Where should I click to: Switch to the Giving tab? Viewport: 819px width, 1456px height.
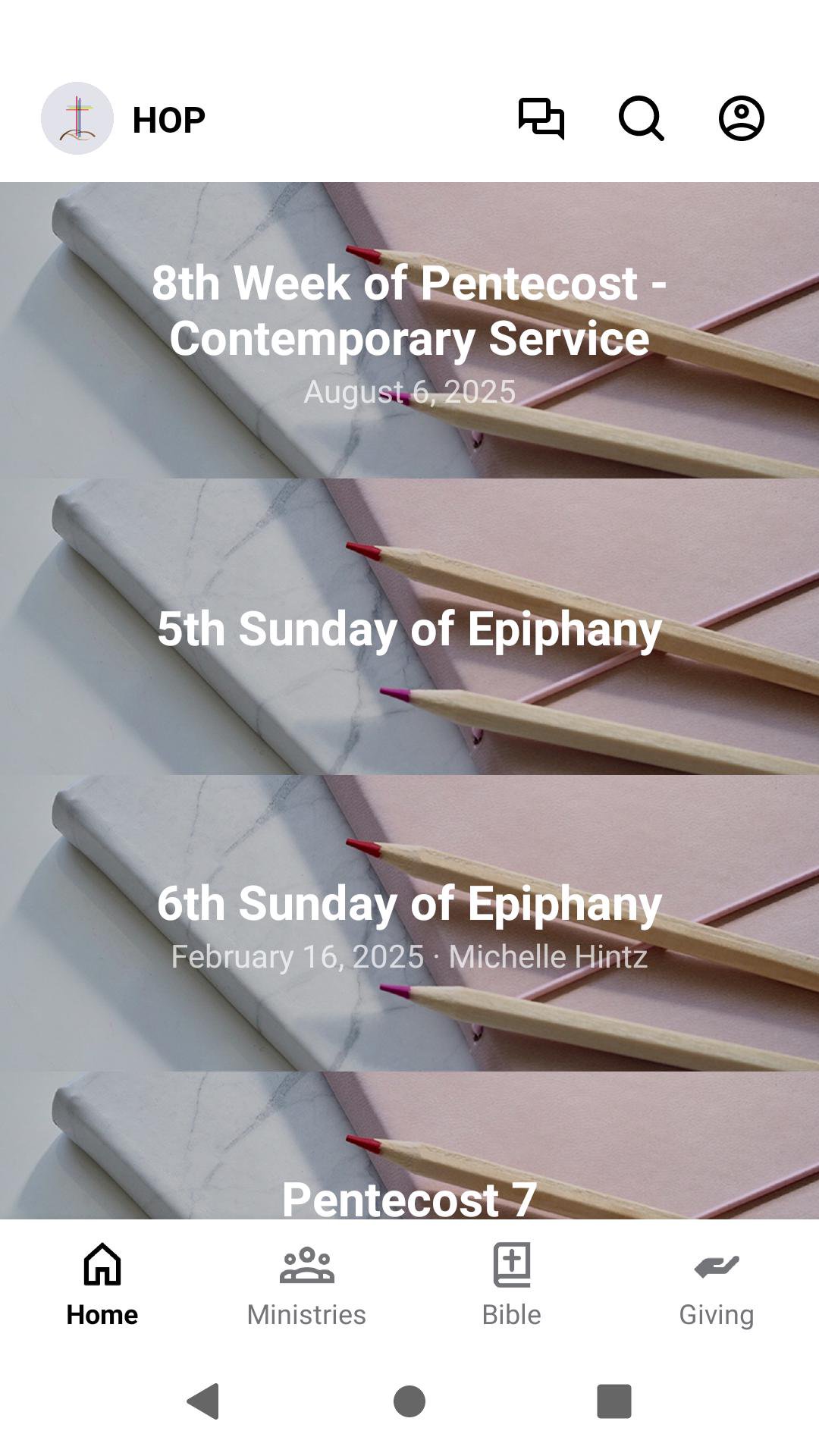[716, 1282]
